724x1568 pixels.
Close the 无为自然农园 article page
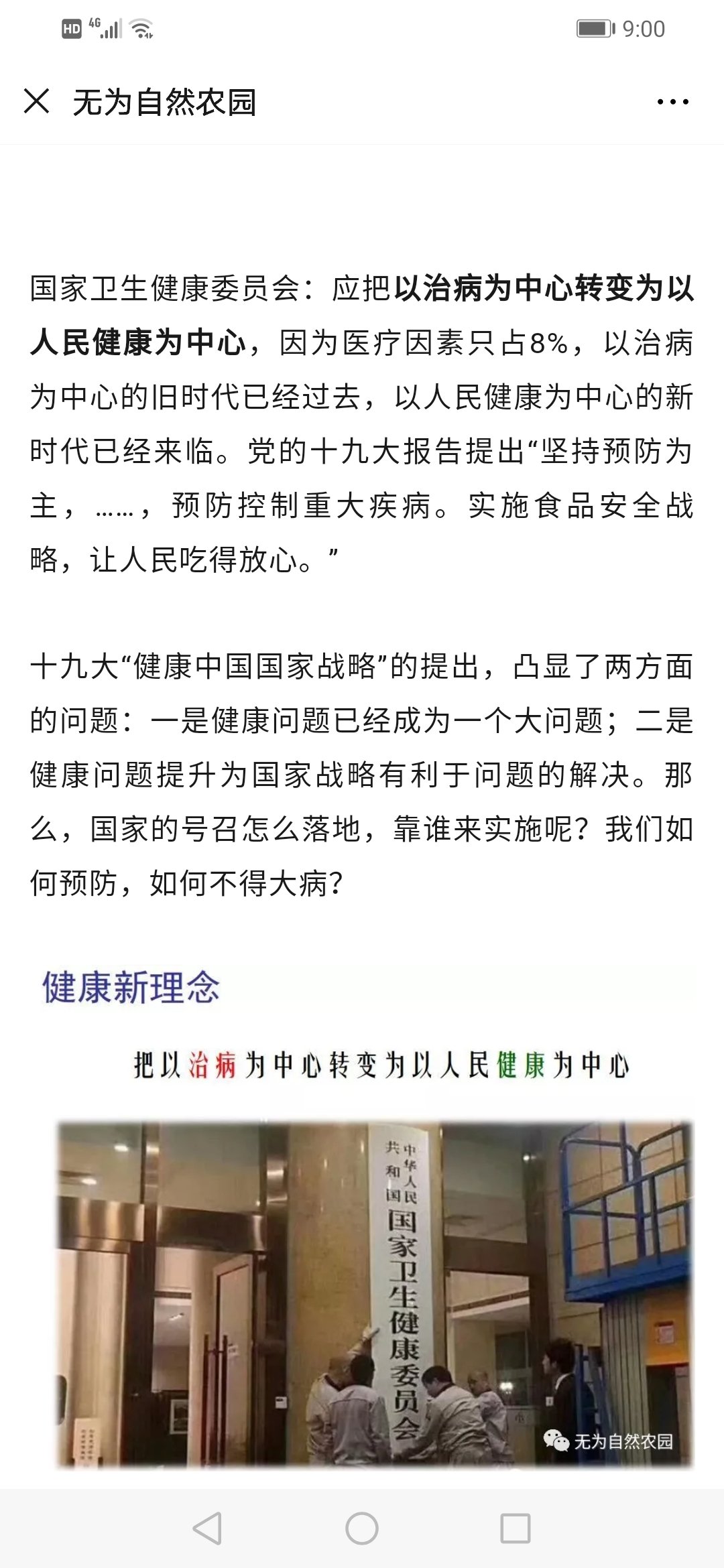36,101
